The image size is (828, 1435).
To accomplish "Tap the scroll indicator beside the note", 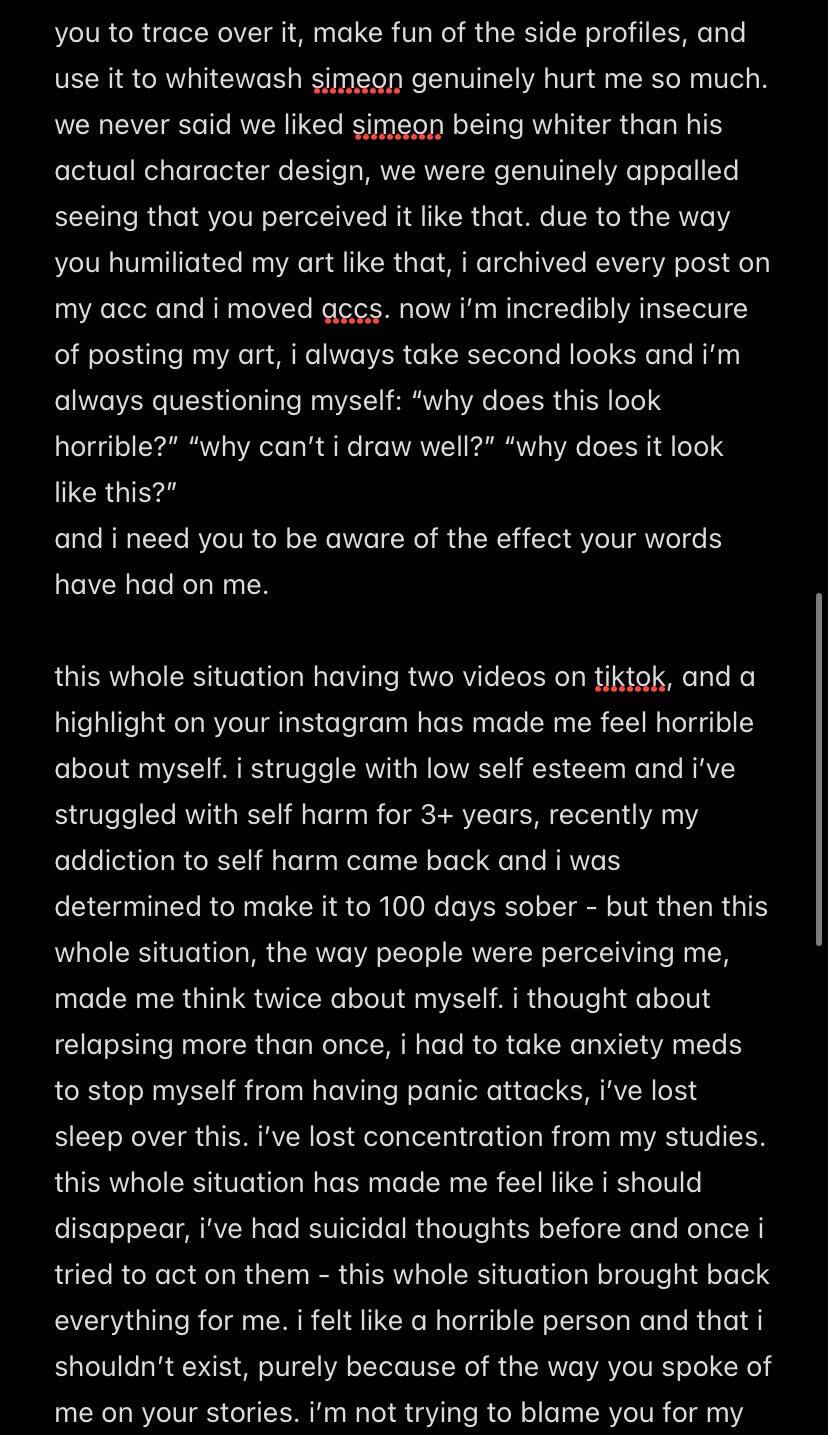I will pos(819,768).
